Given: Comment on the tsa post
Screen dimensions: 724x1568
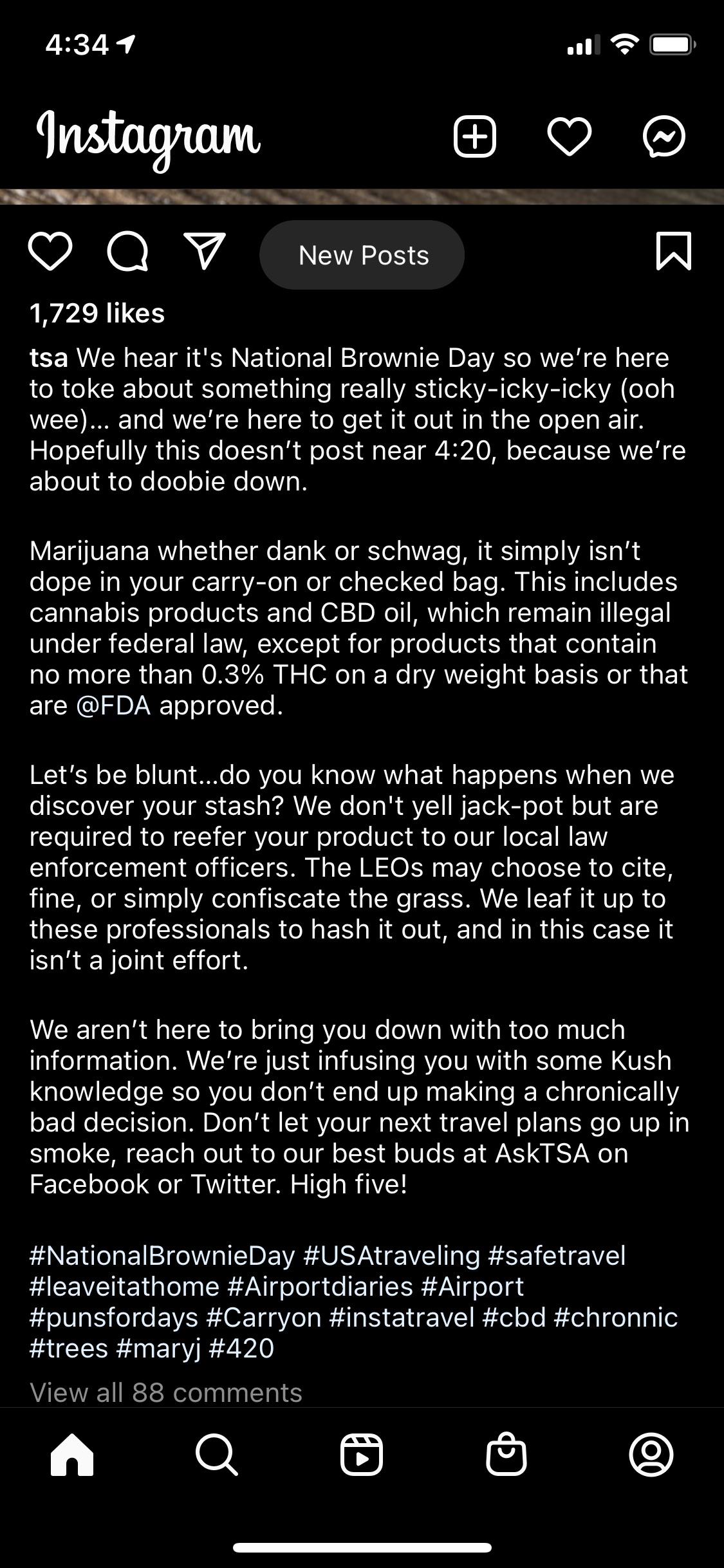Looking at the screenshot, I should (127, 252).
